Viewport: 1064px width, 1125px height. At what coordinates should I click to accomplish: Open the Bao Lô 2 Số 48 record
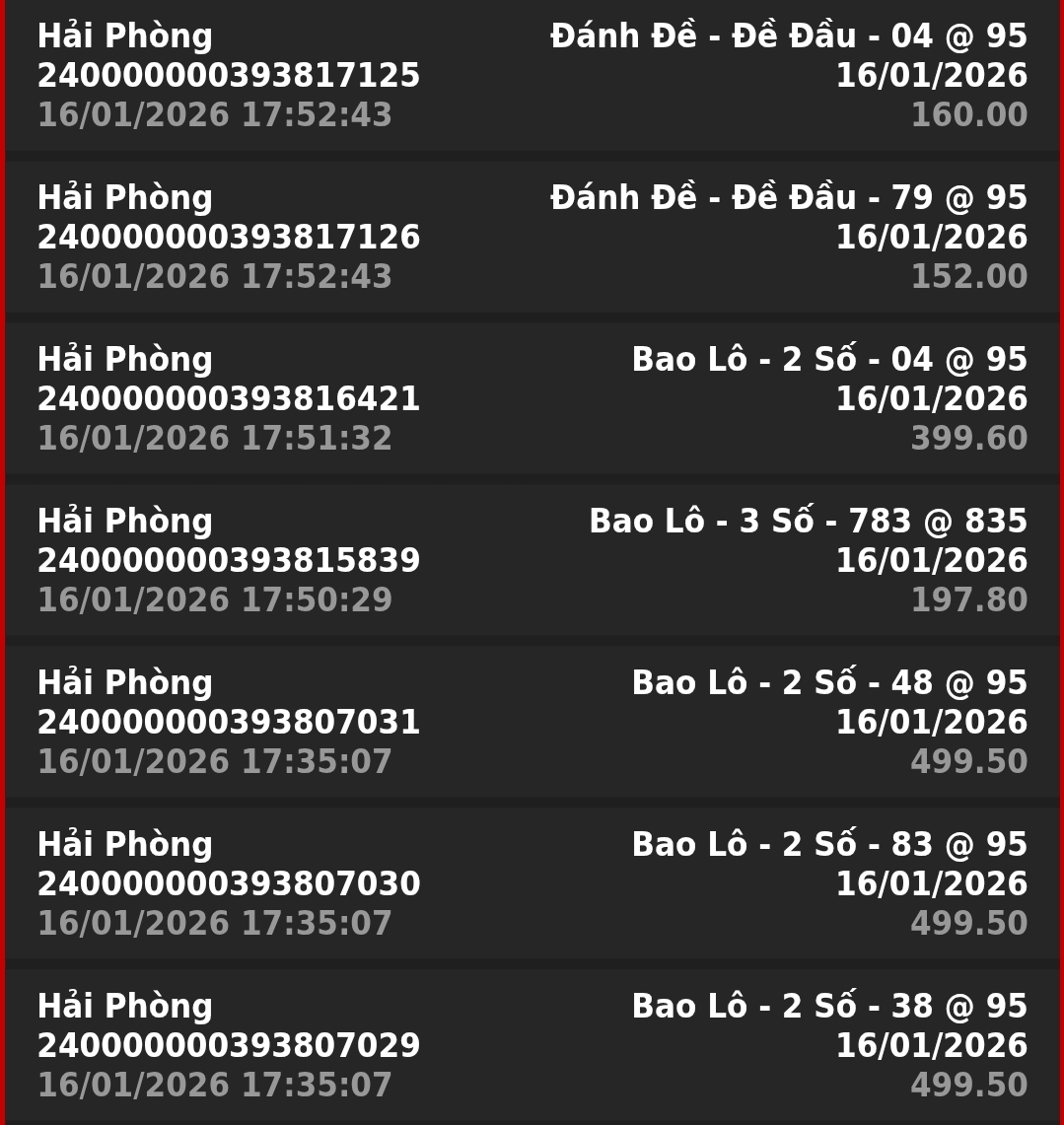click(x=532, y=723)
